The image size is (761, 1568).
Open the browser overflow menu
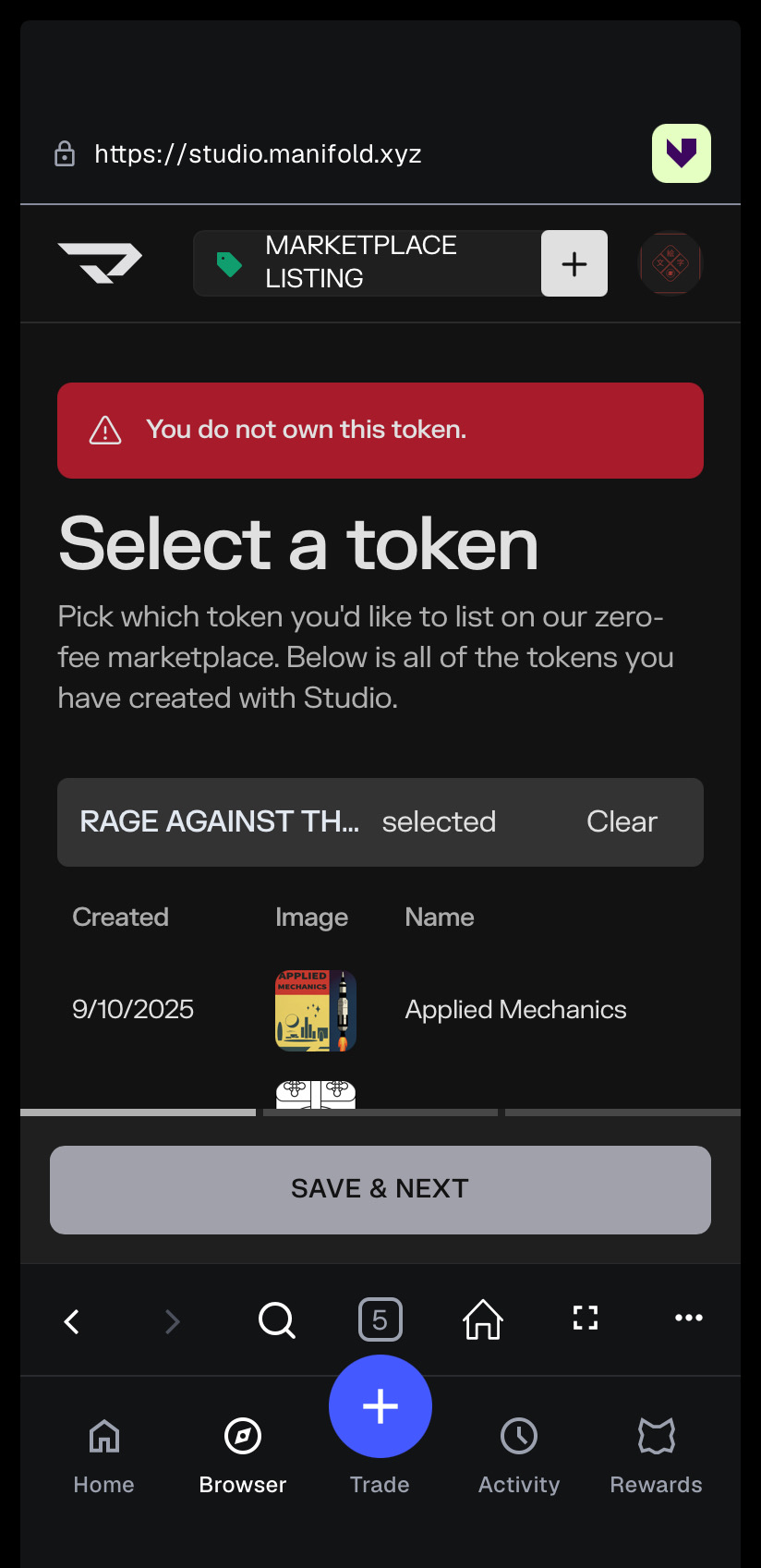click(x=688, y=1319)
